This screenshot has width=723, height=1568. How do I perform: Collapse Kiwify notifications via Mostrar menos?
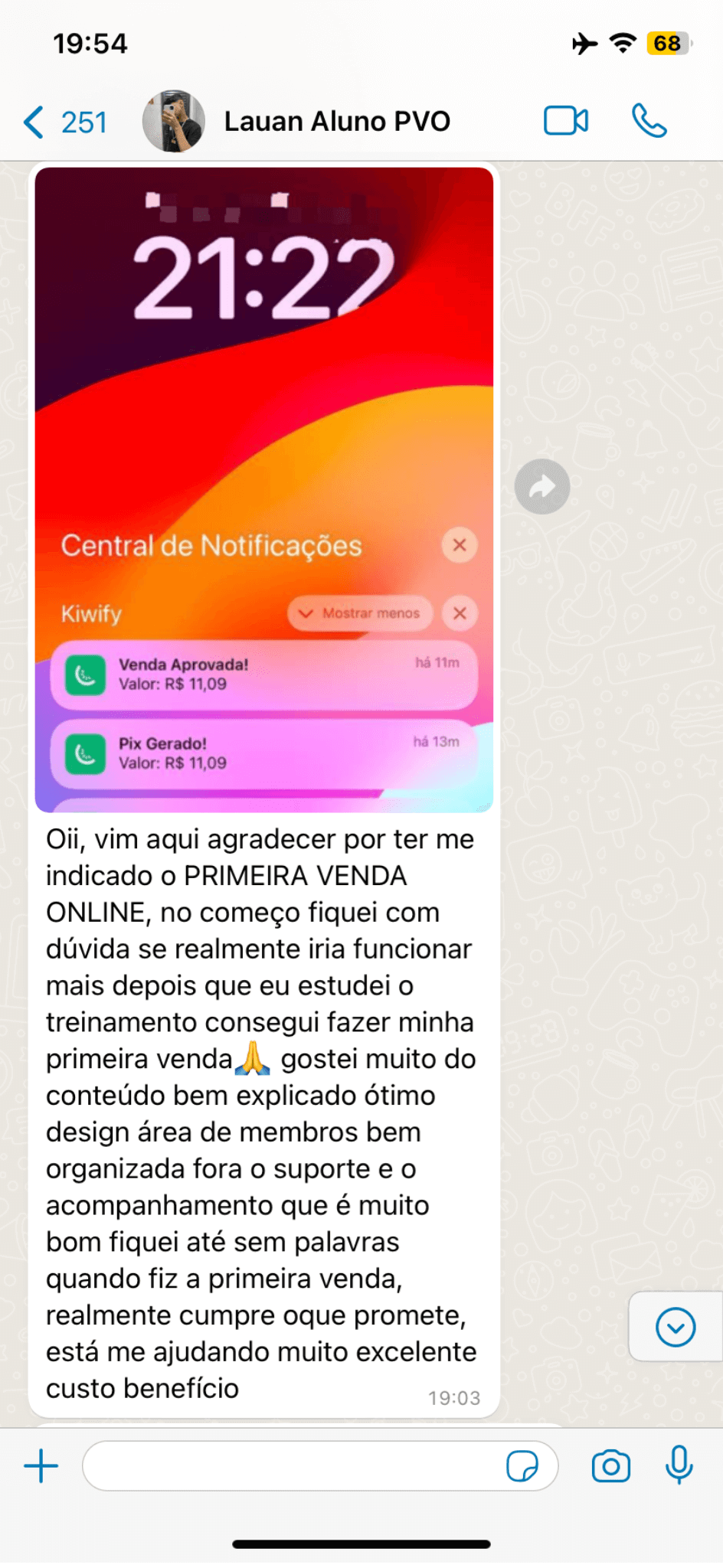(x=359, y=613)
